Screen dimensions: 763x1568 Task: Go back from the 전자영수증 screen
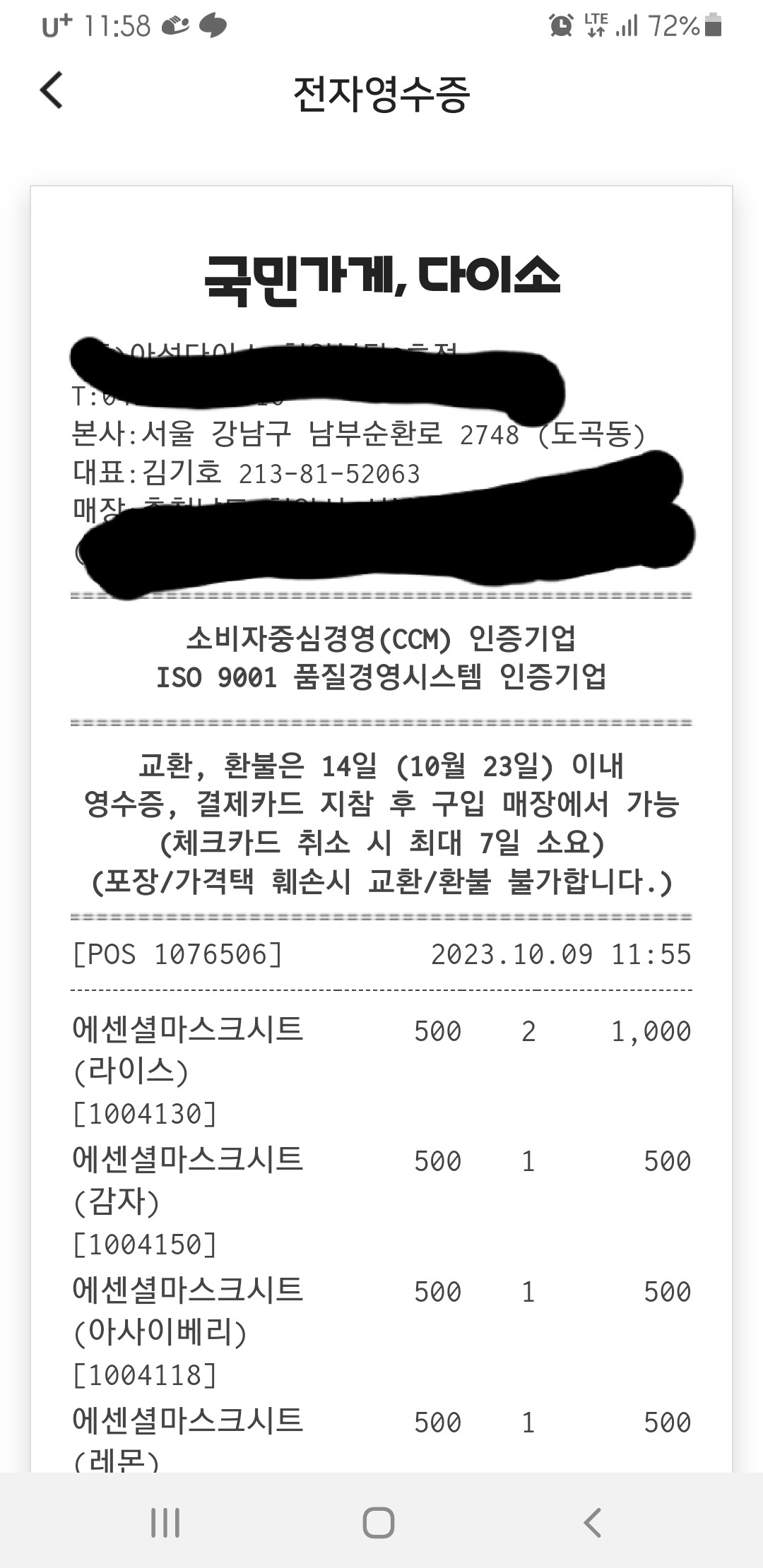pyautogui.click(x=52, y=91)
